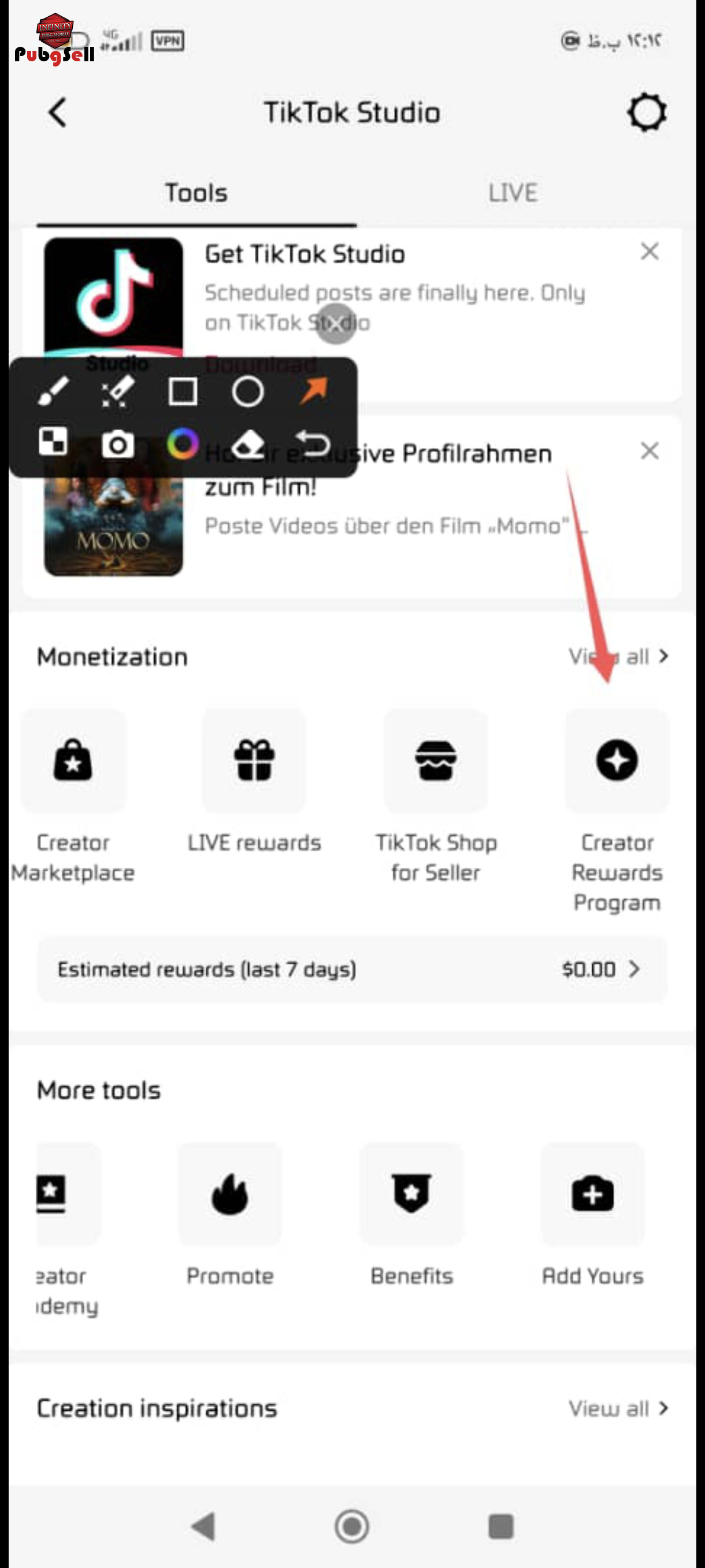
Task: Open TikTok Studio settings gear
Action: (646, 113)
